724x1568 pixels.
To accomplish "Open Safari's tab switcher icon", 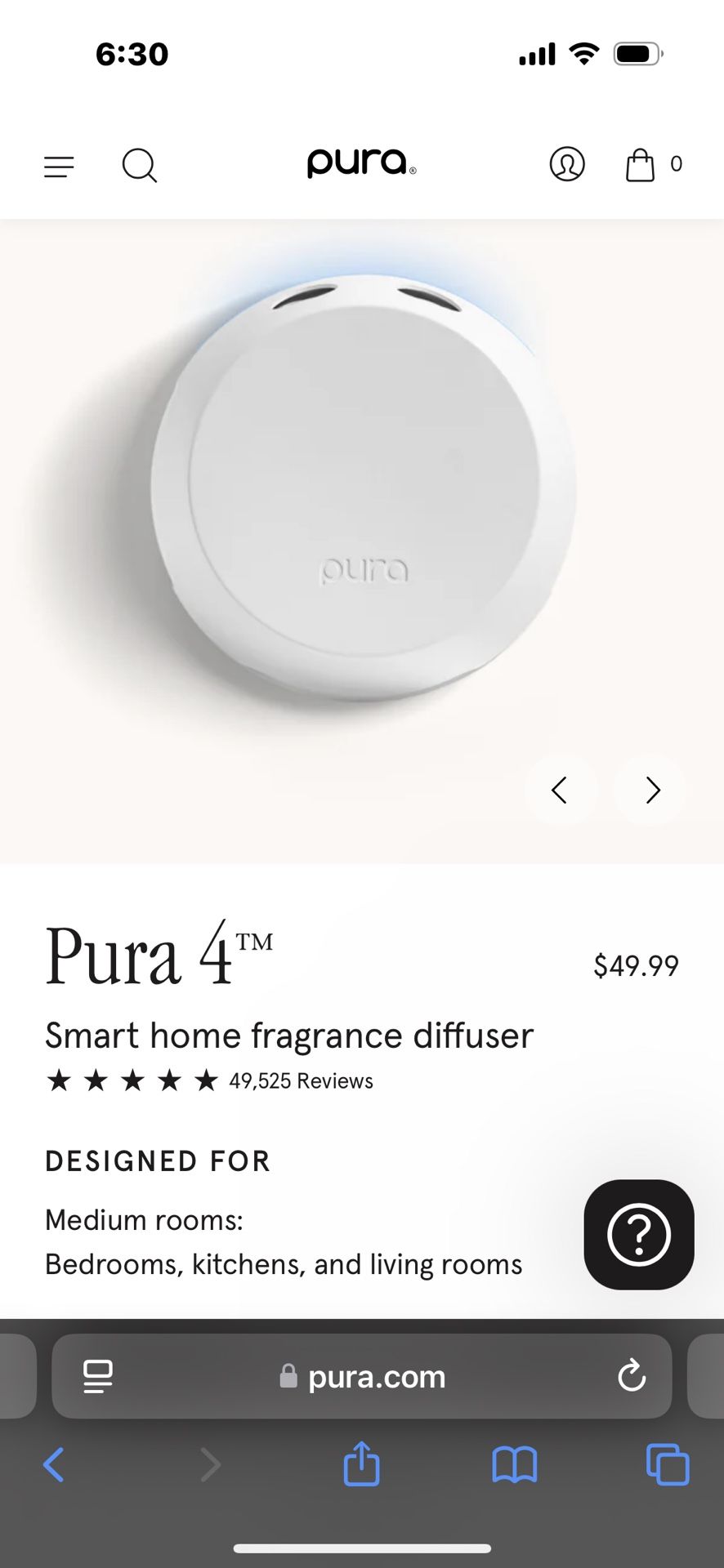I will click(x=666, y=1463).
